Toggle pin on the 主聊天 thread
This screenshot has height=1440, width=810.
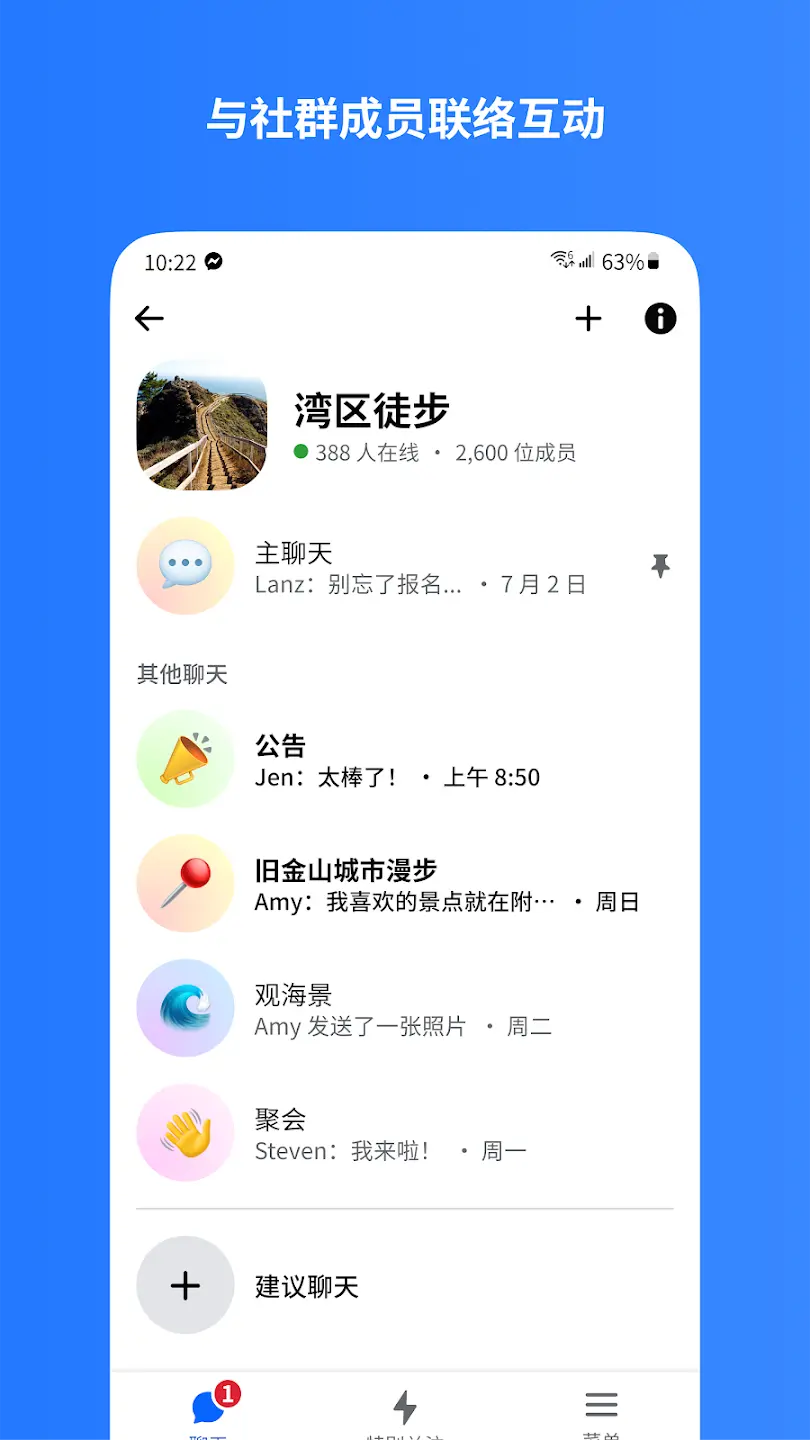pos(660,566)
